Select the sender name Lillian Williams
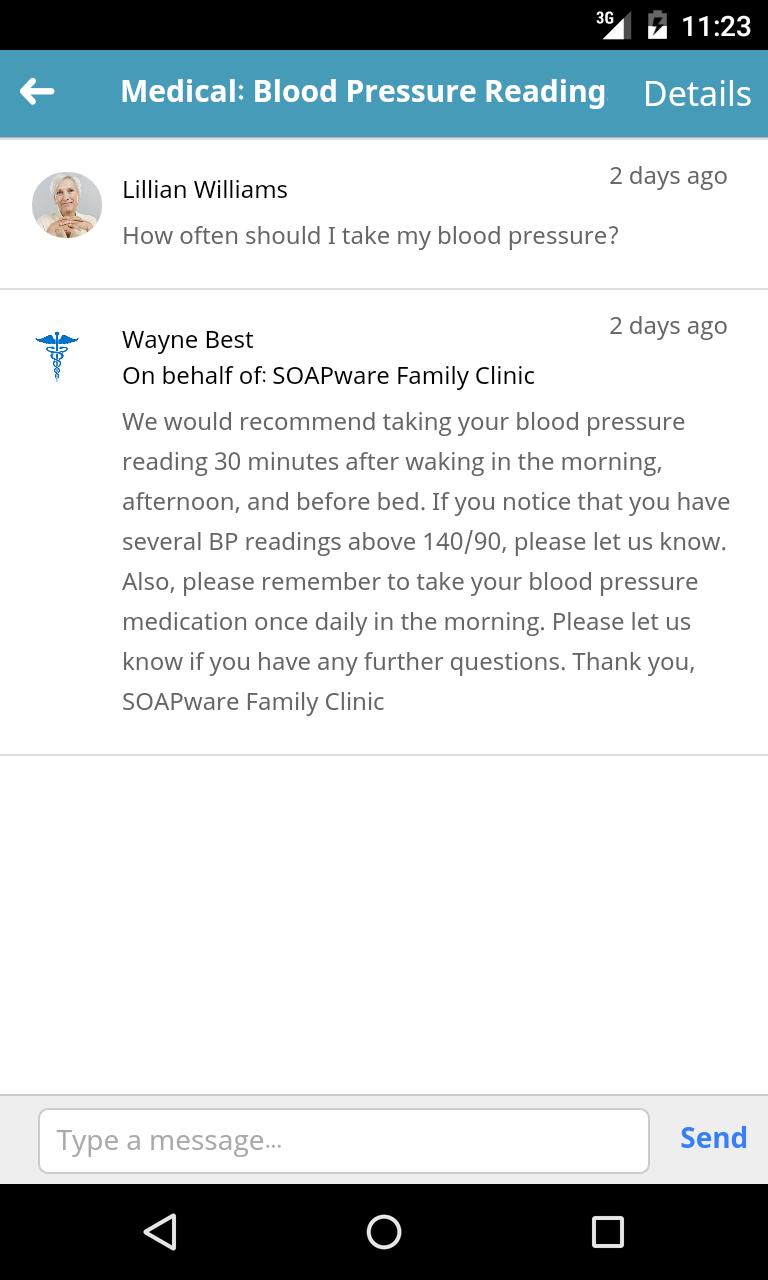Image resolution: width=768 pixels, height=1280 pixels. 205,189
